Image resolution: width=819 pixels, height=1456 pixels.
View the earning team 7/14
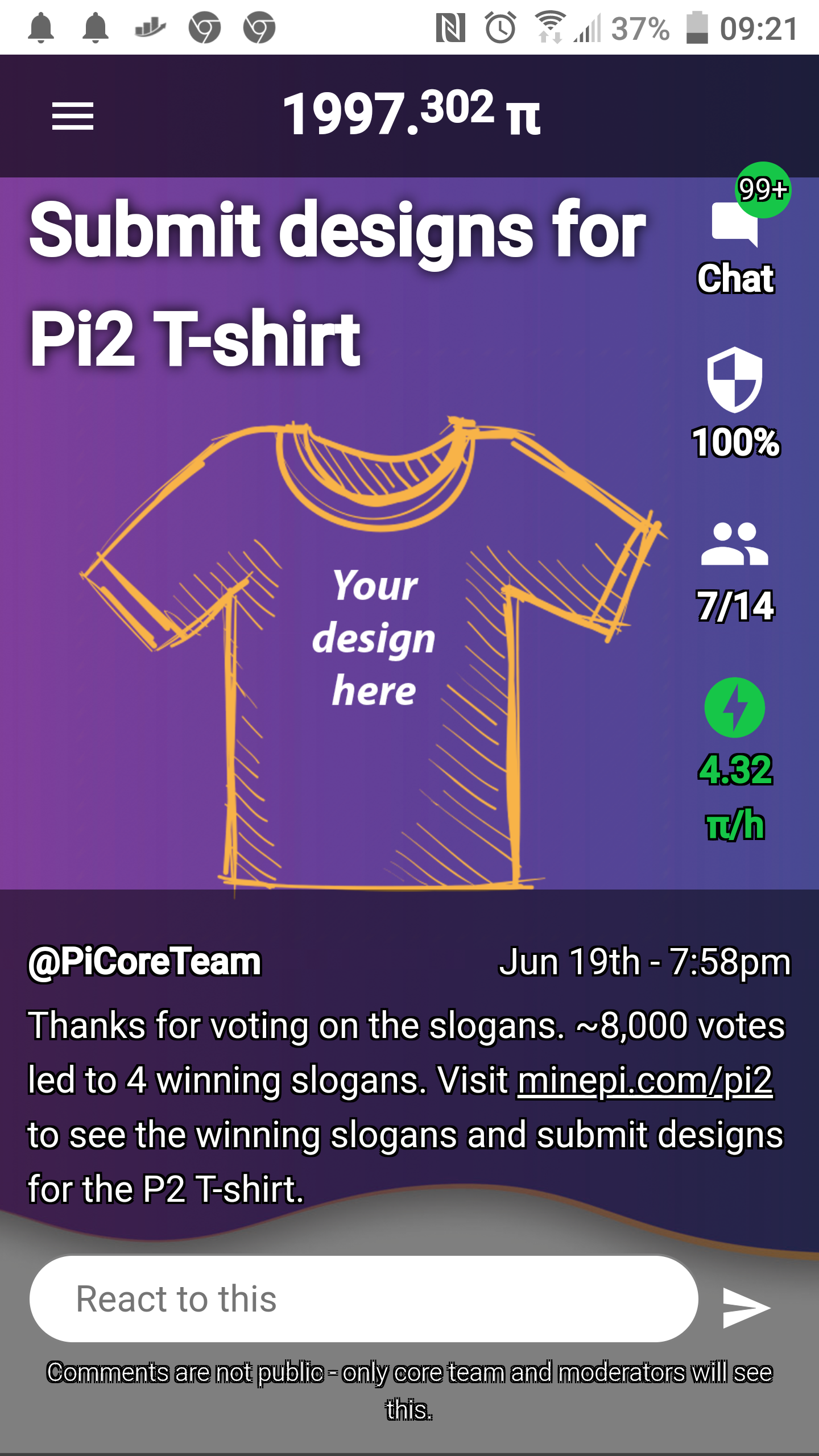coord(735,546)
